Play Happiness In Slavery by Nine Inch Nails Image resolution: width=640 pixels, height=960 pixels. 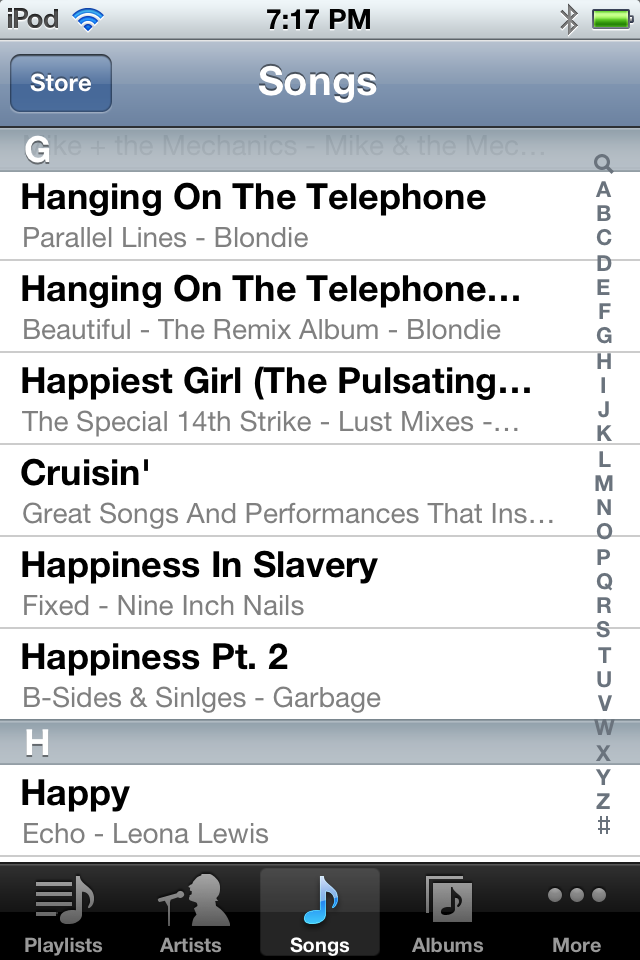(290, 583)
